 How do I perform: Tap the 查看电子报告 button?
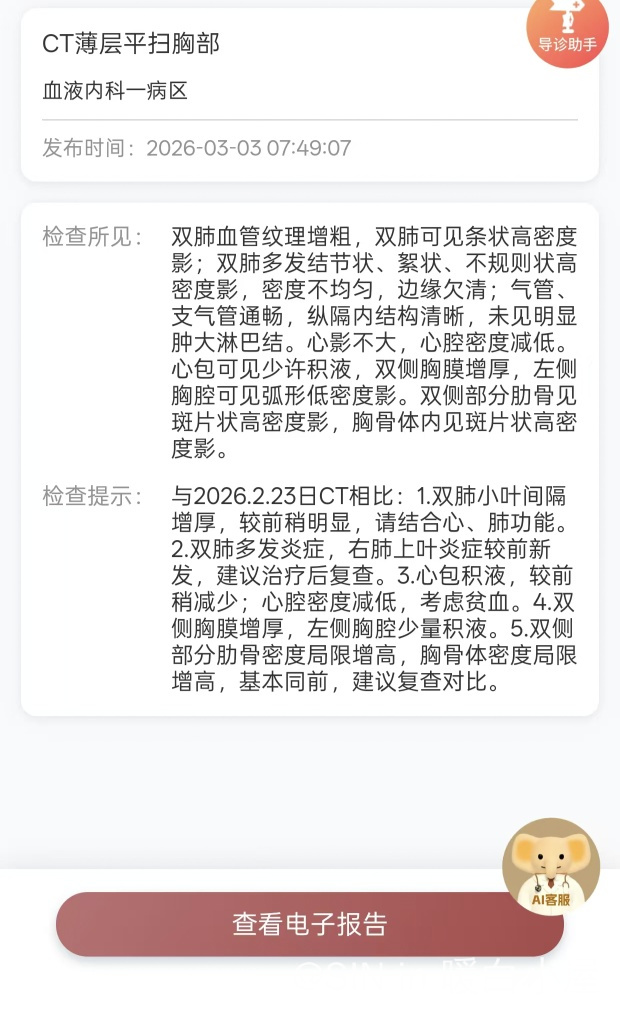click(x=309, y=924)
